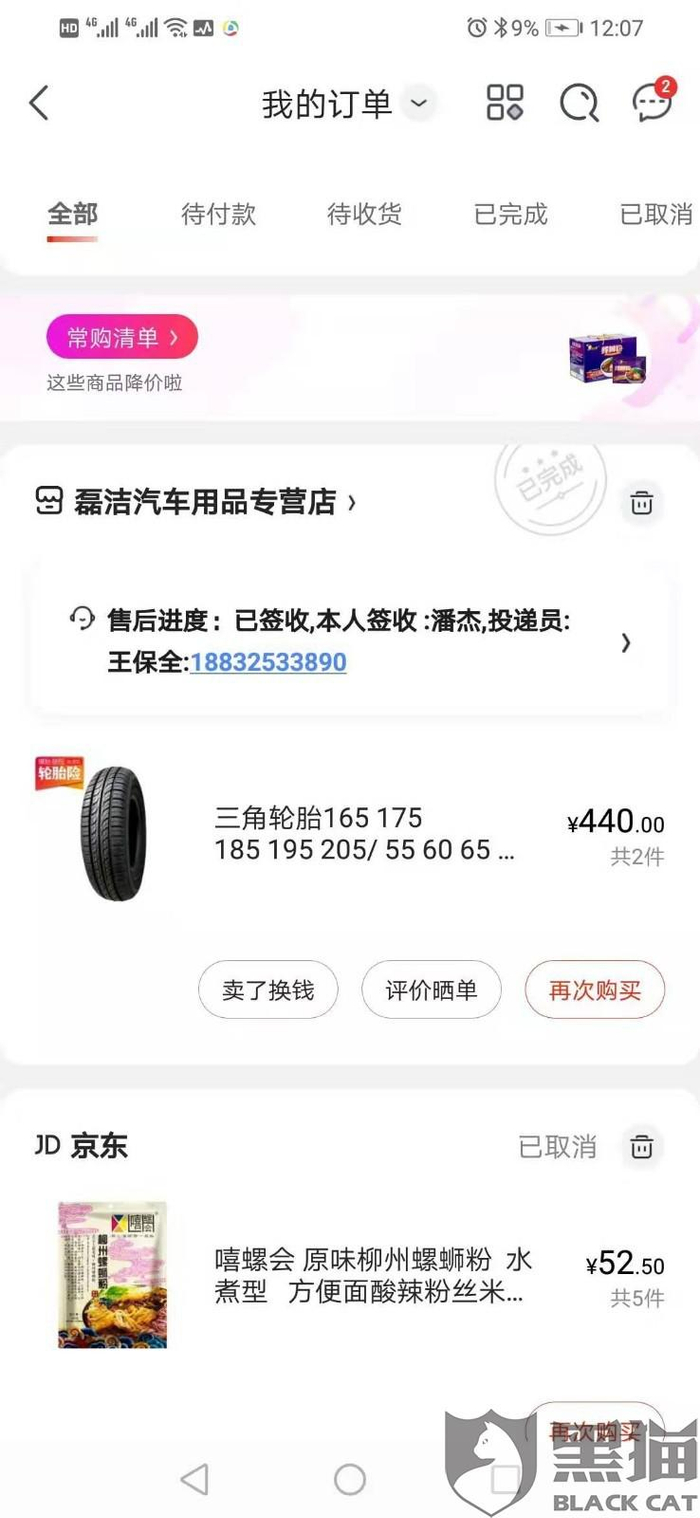The height and width of the screenshot is (1518, 700).
Task: Delete the cancelled 京东 order
Action: pyautogui.click(x=641, y=1147)
